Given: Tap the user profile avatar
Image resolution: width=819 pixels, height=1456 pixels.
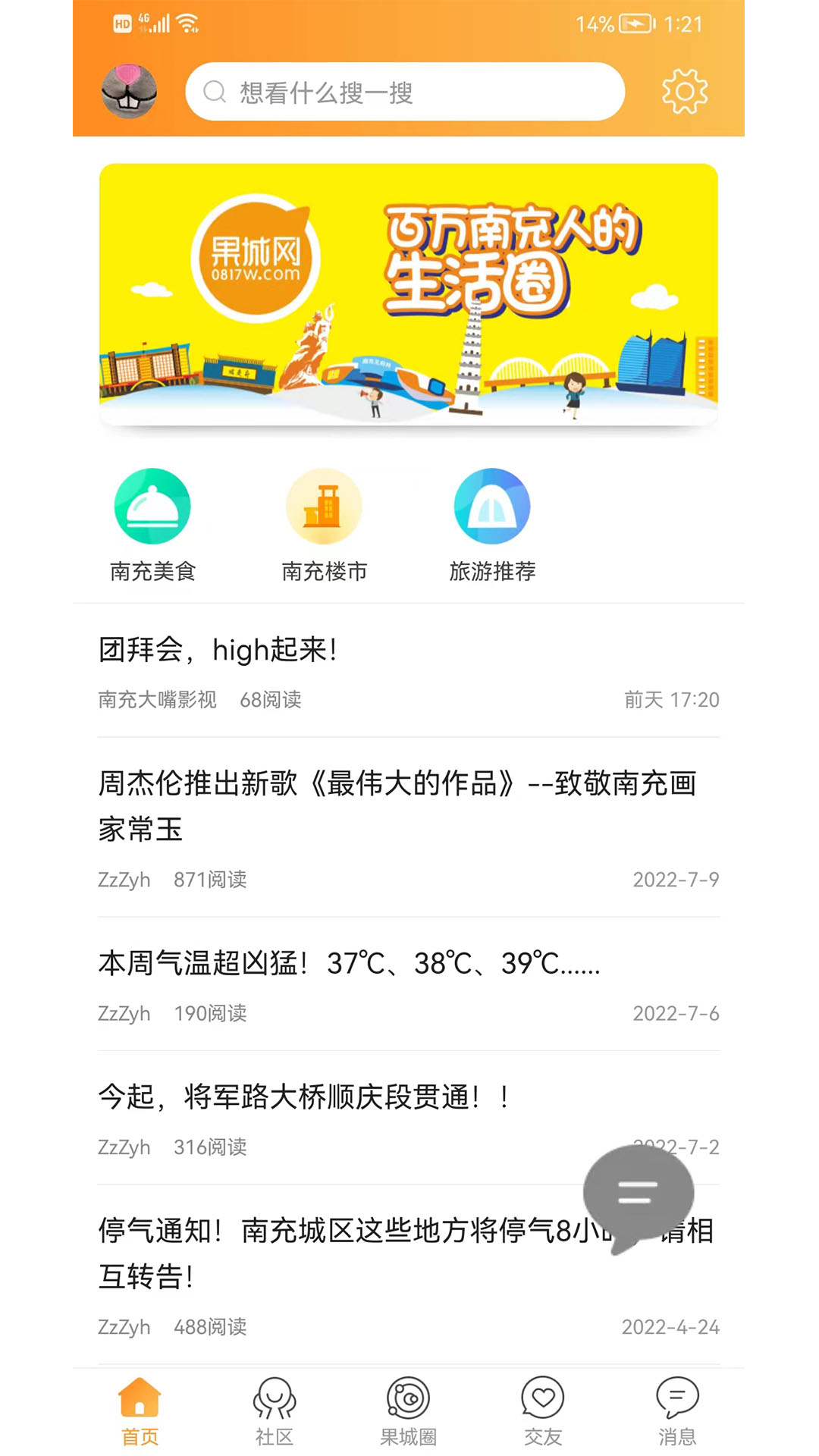Looking at the screenshot, I should coord(130,91).
